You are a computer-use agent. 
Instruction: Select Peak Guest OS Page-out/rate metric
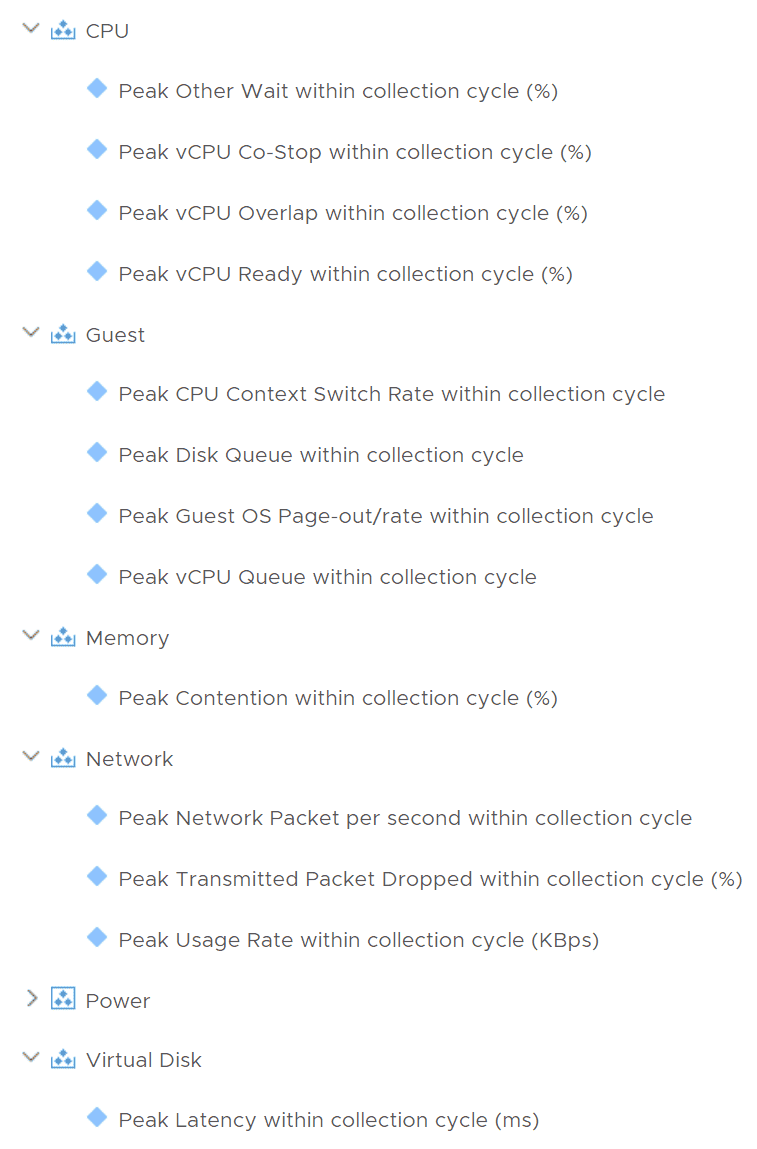[x=385, y=516]
